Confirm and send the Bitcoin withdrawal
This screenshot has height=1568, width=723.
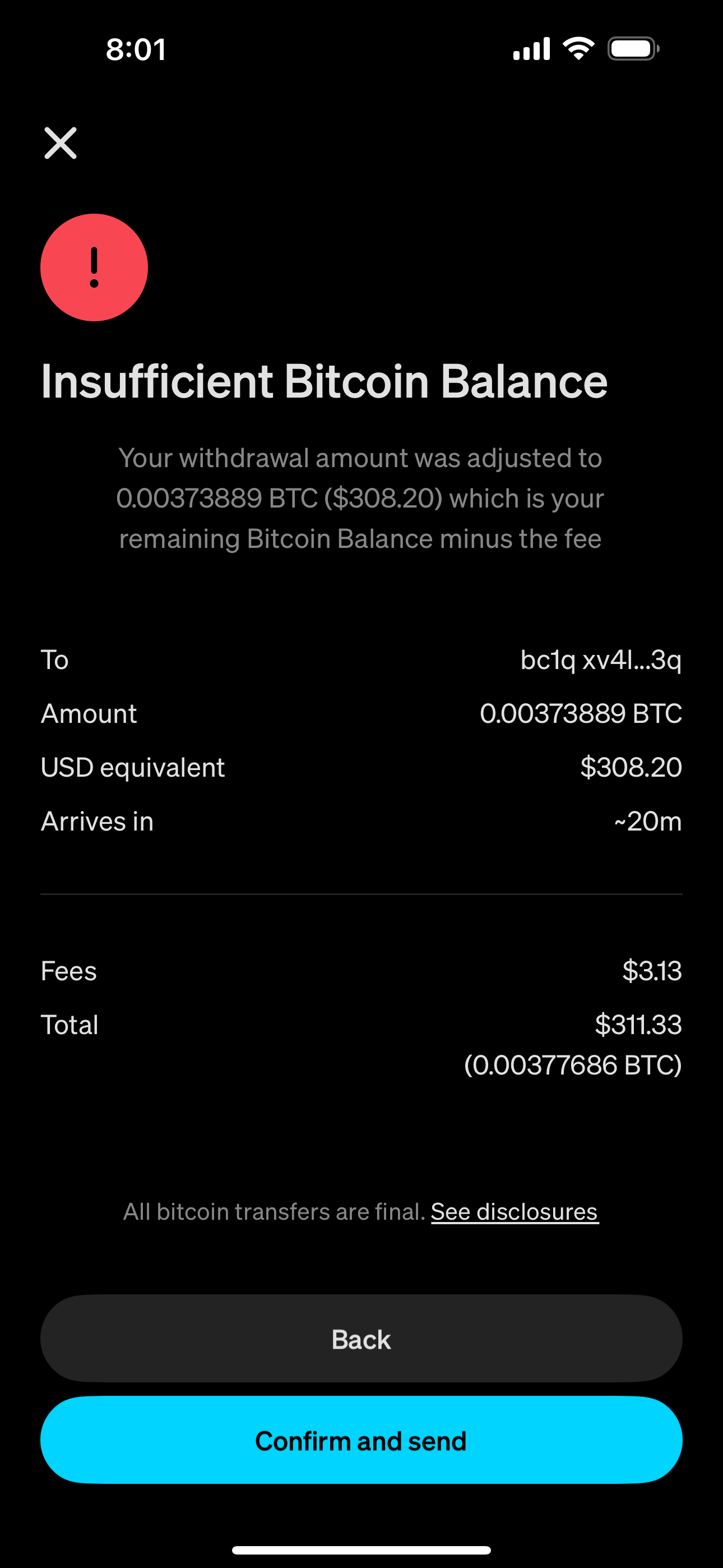coord(361,1440)
